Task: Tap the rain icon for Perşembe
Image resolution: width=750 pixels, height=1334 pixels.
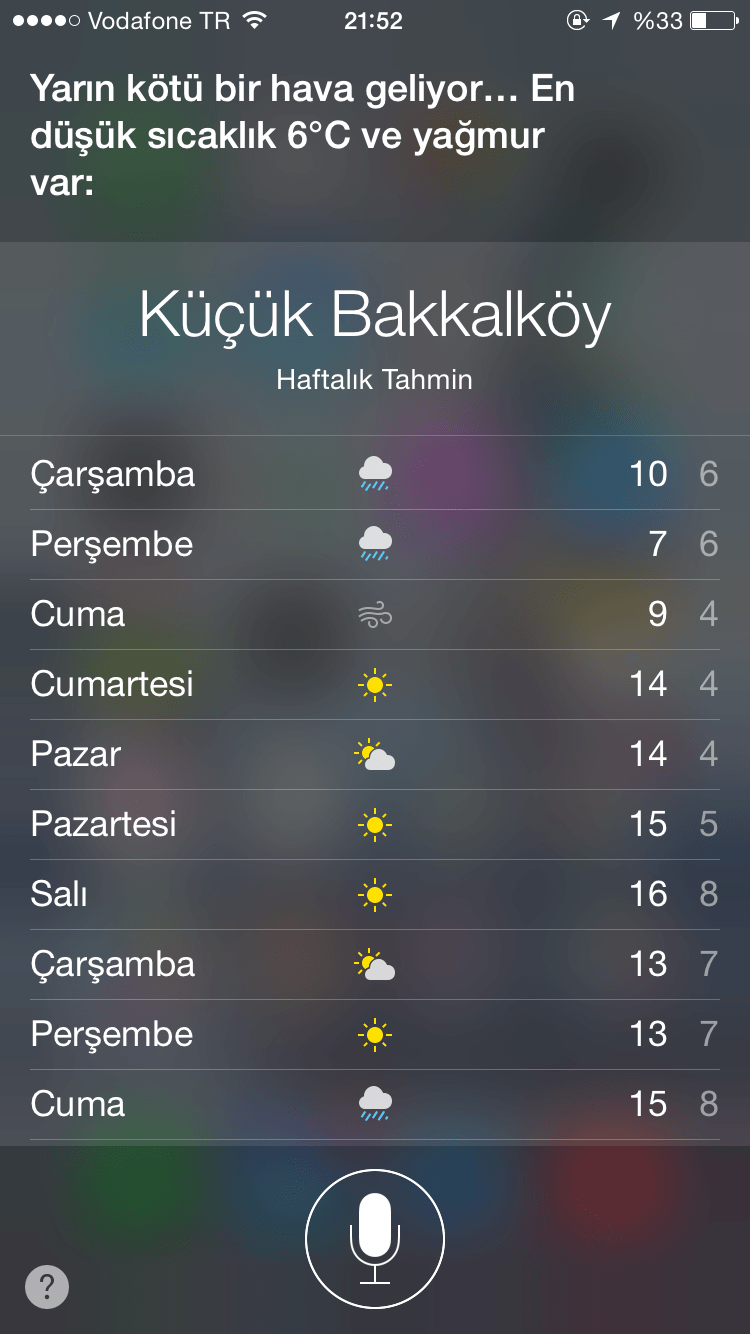Action: [x=375, y=544]
